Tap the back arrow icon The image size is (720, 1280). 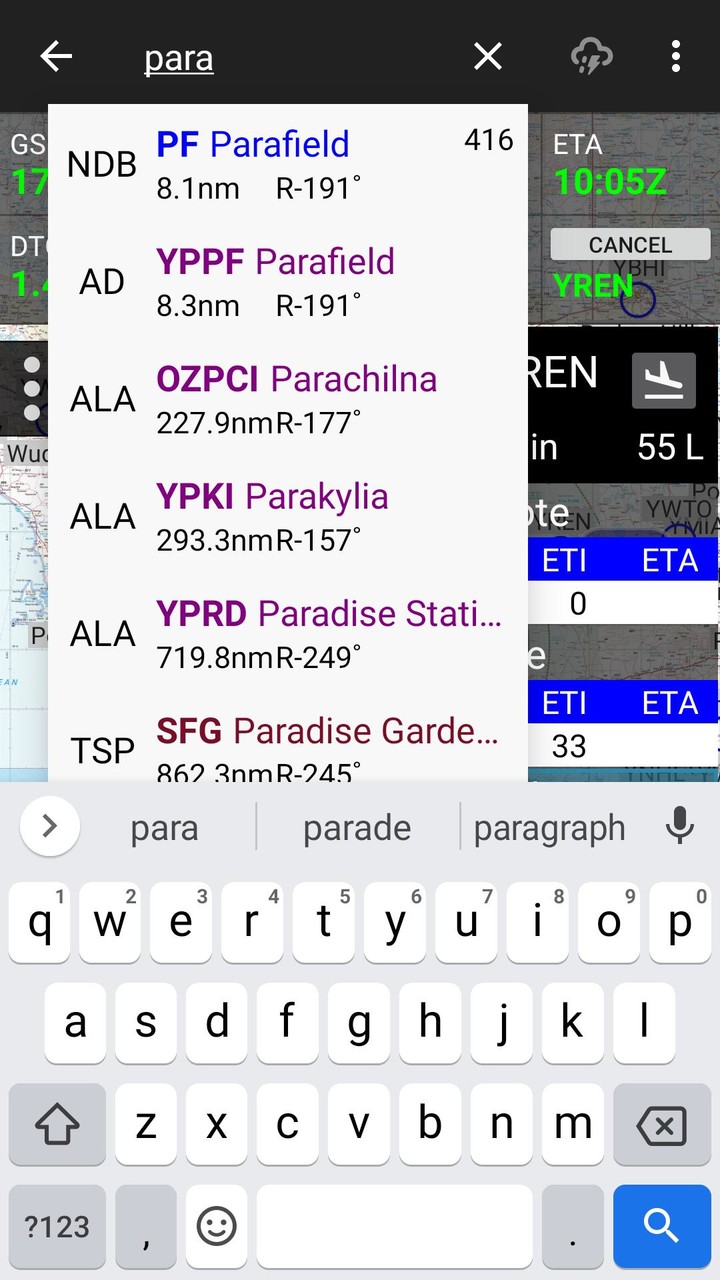[x=56, y=56]
